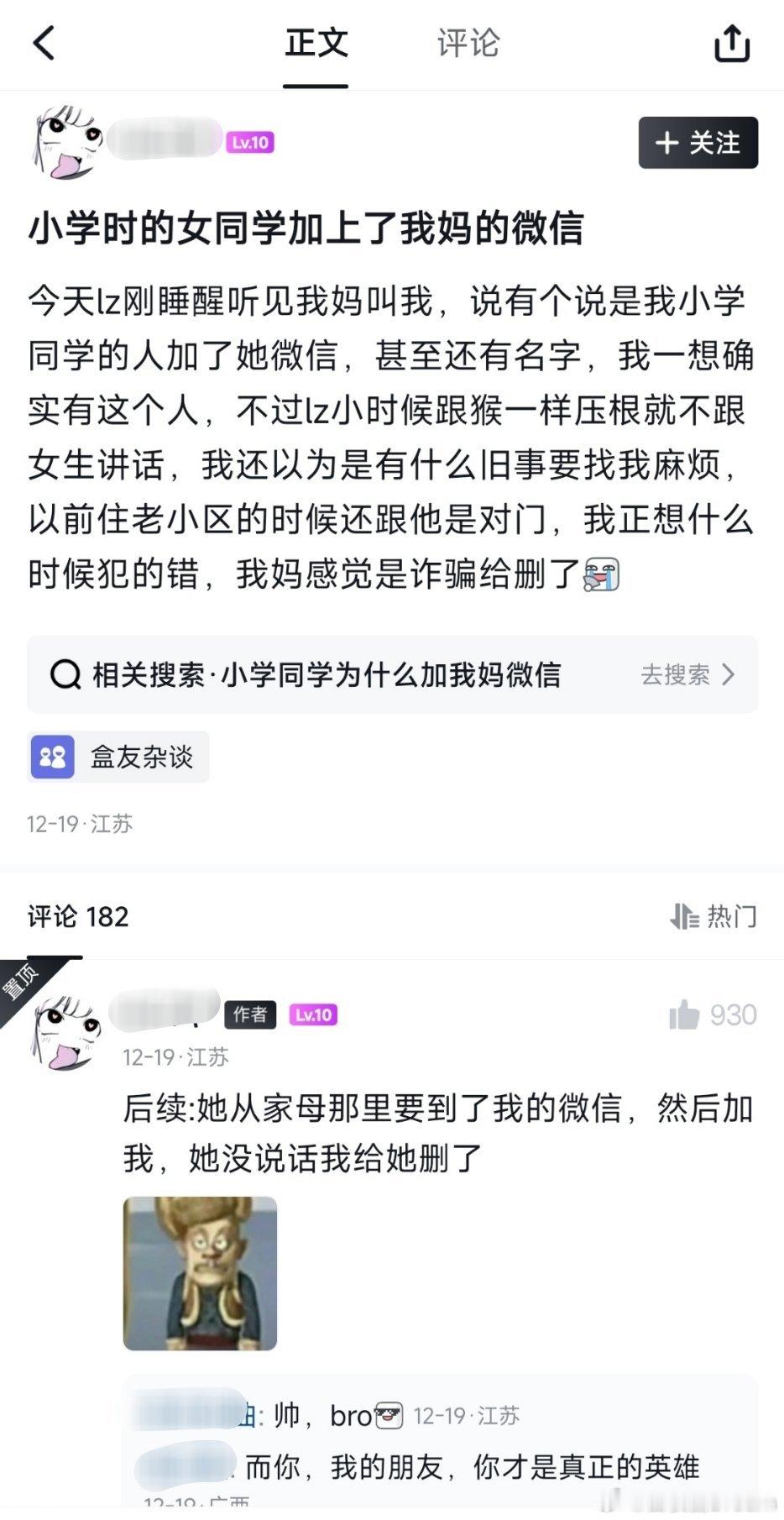Tap the 930 like count on pinned comment
The width and height of the screenshot is (784, 1520).
[x=734, y=1014]
